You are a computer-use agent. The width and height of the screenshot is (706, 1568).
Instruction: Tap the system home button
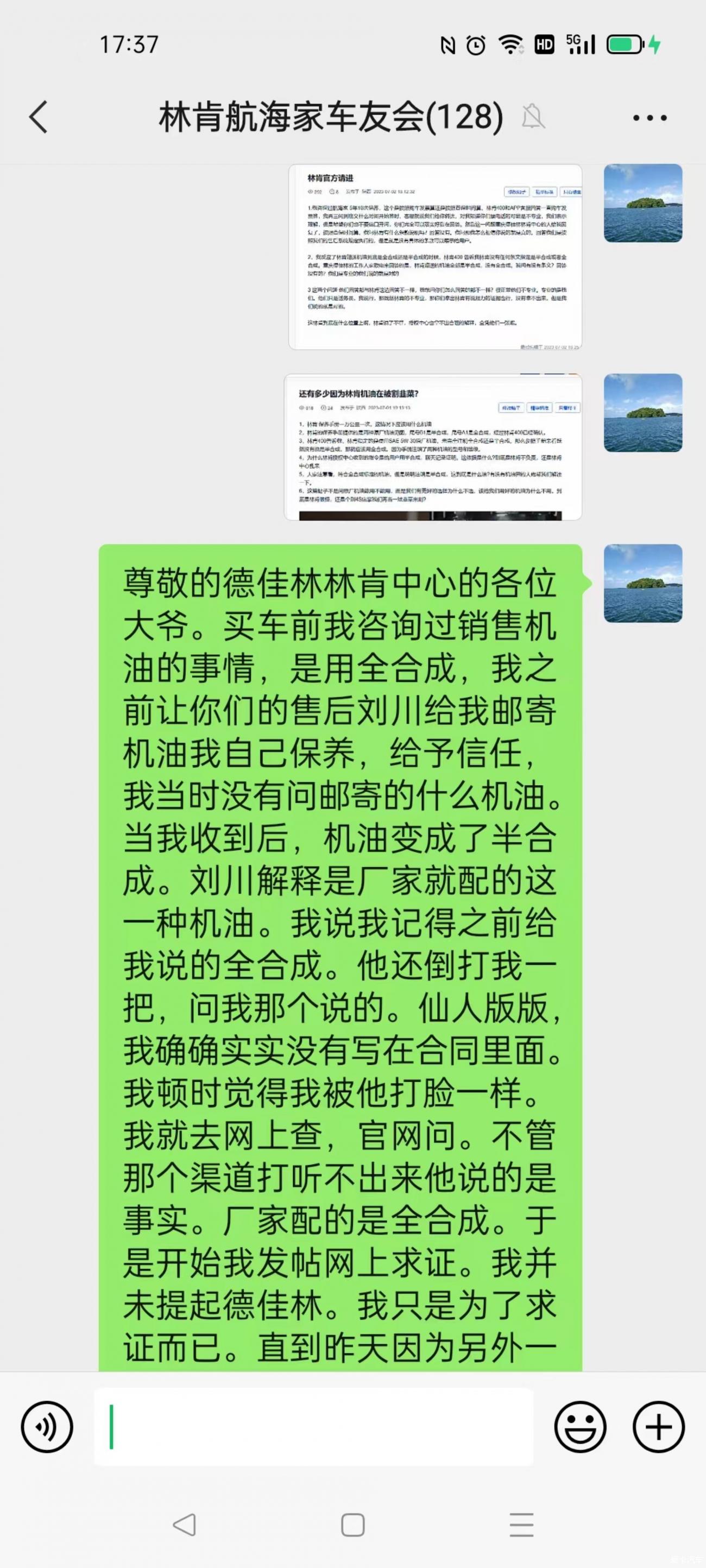point(353,1525)
